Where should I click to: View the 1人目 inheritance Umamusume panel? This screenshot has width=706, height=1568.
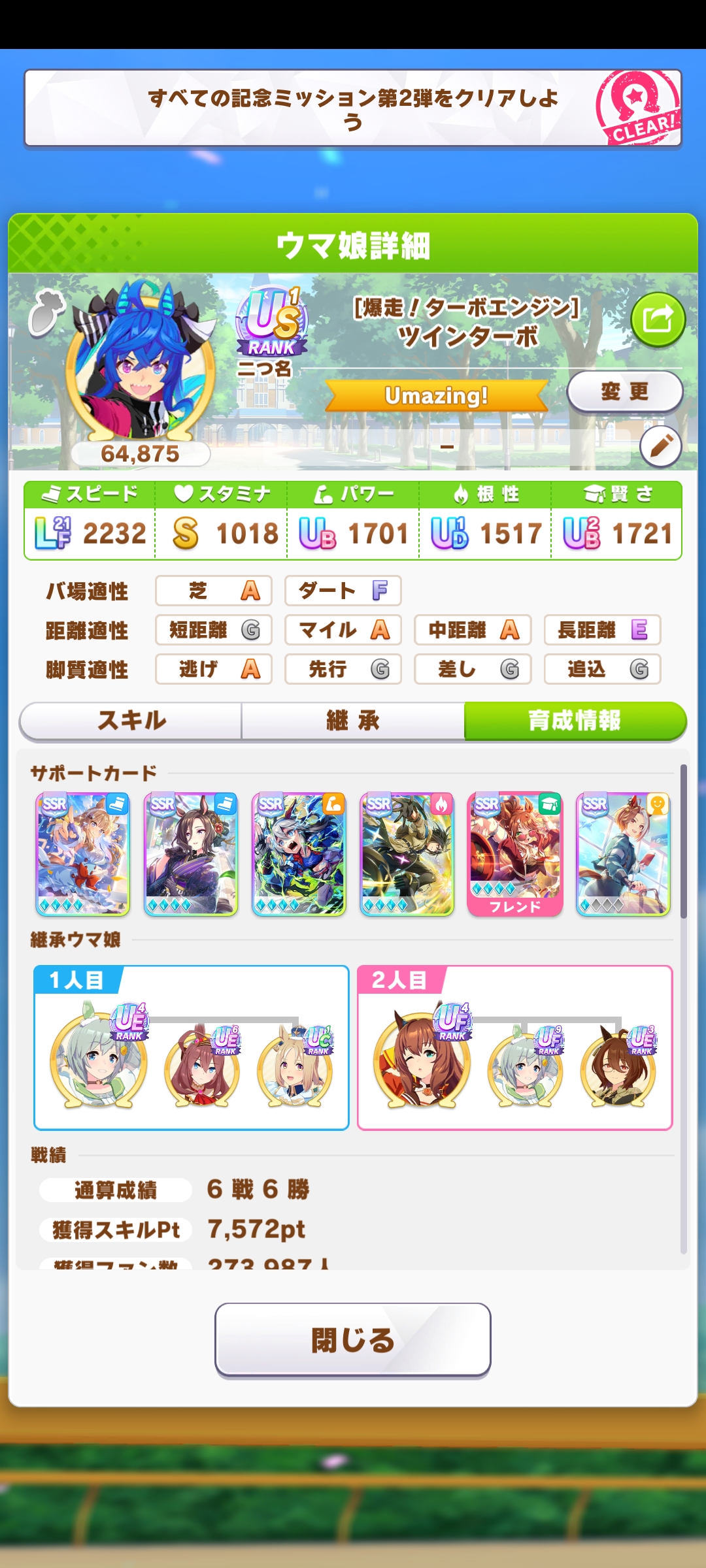(x=191, y=1048)
